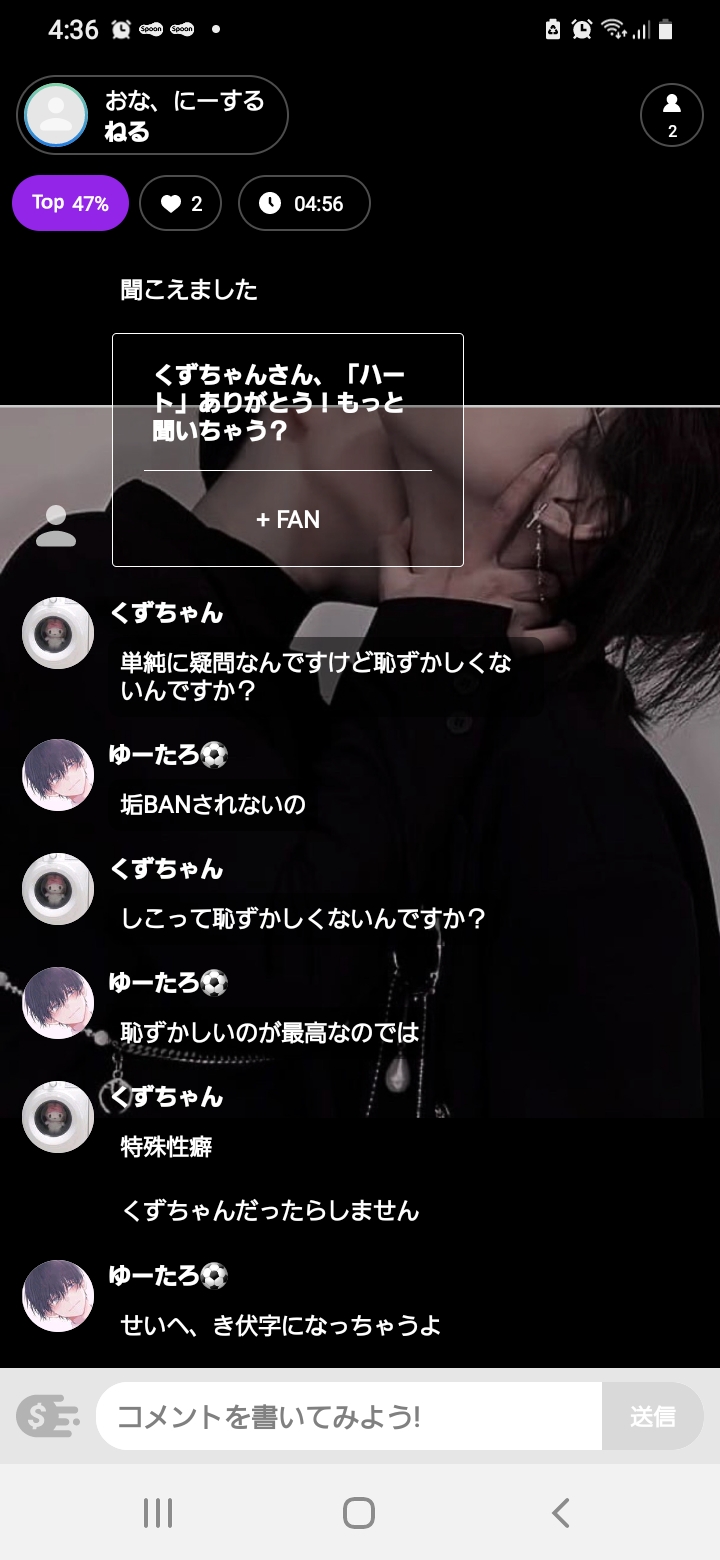
Task: Tap the + FAN button
Action: pyautogui.click(x=288, y=519)
